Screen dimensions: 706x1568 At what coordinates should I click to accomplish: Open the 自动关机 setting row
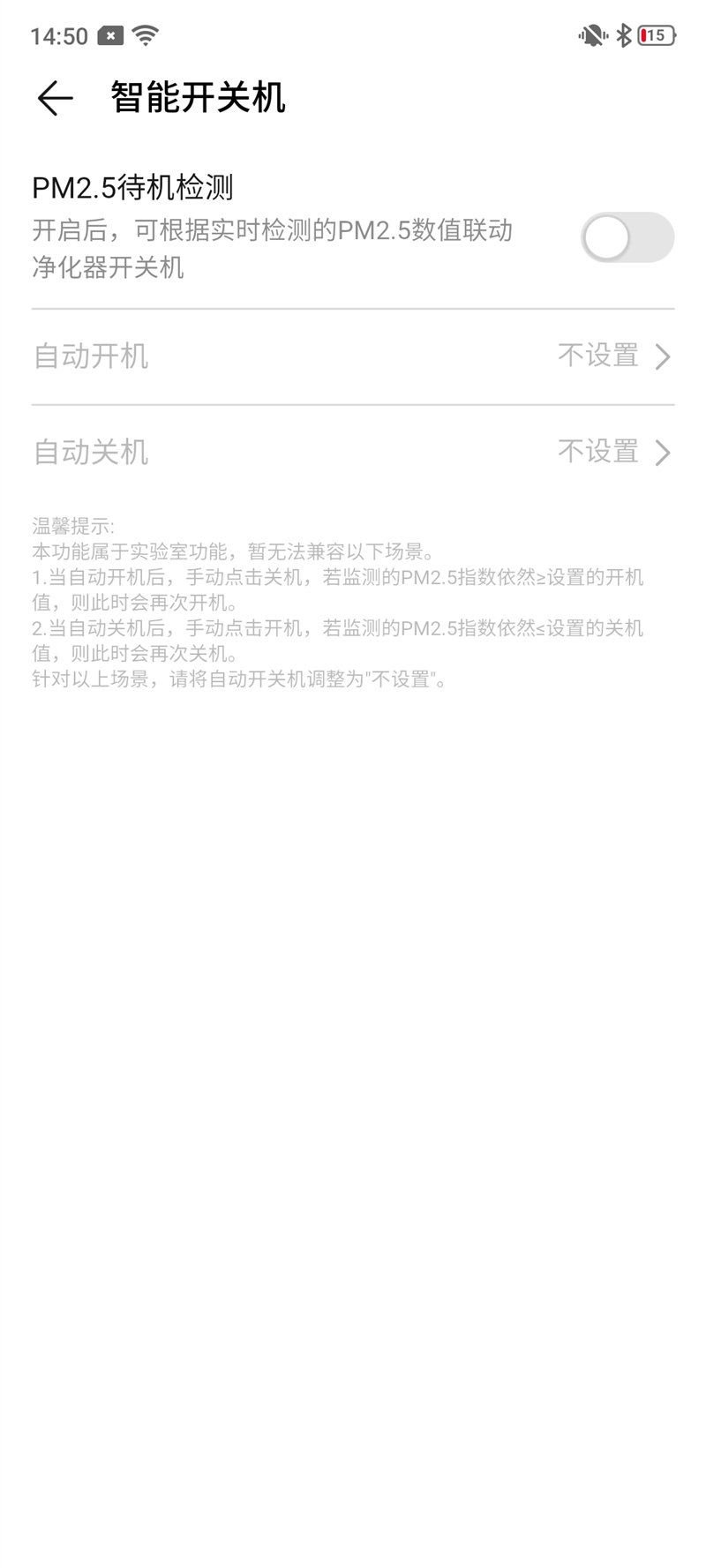pos(353,453)
